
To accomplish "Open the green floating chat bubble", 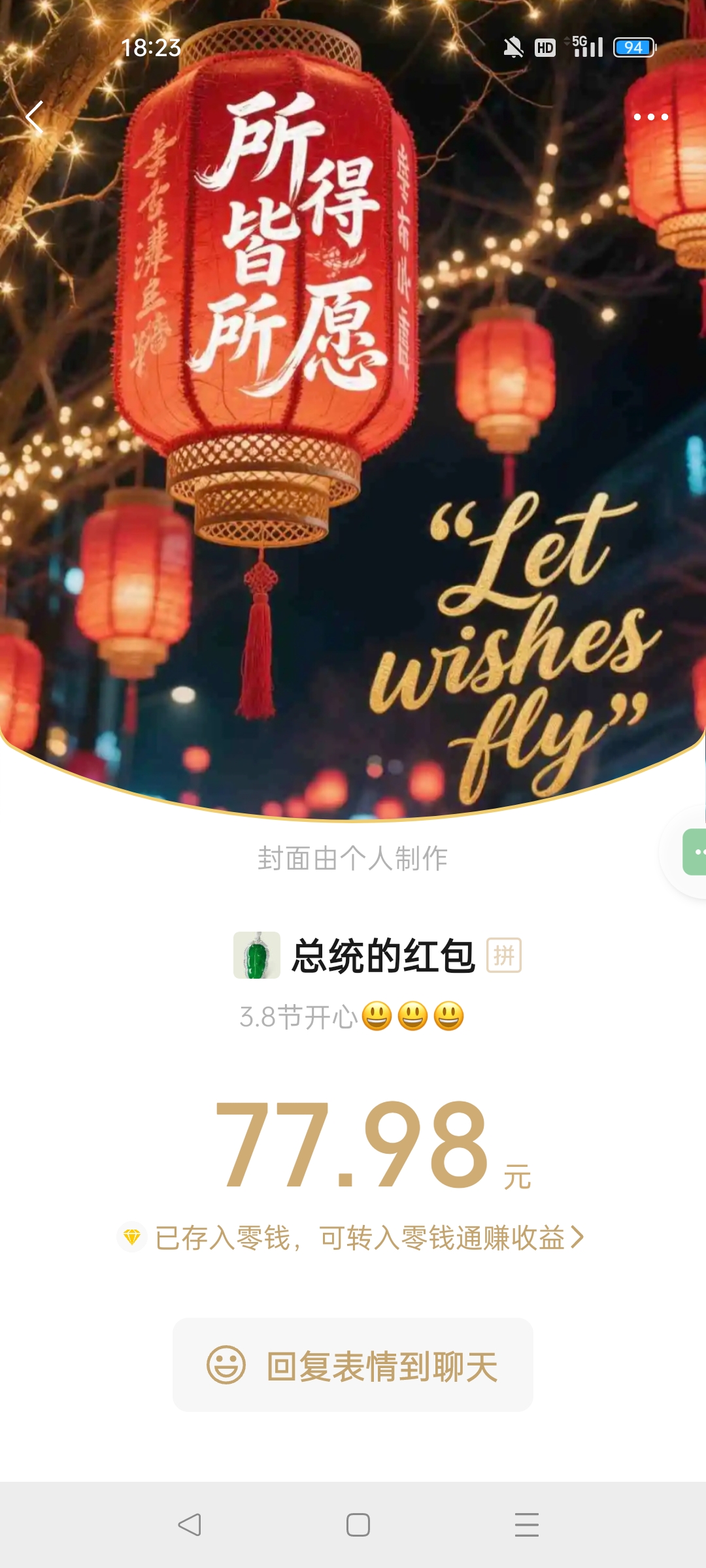I will 694,852.
